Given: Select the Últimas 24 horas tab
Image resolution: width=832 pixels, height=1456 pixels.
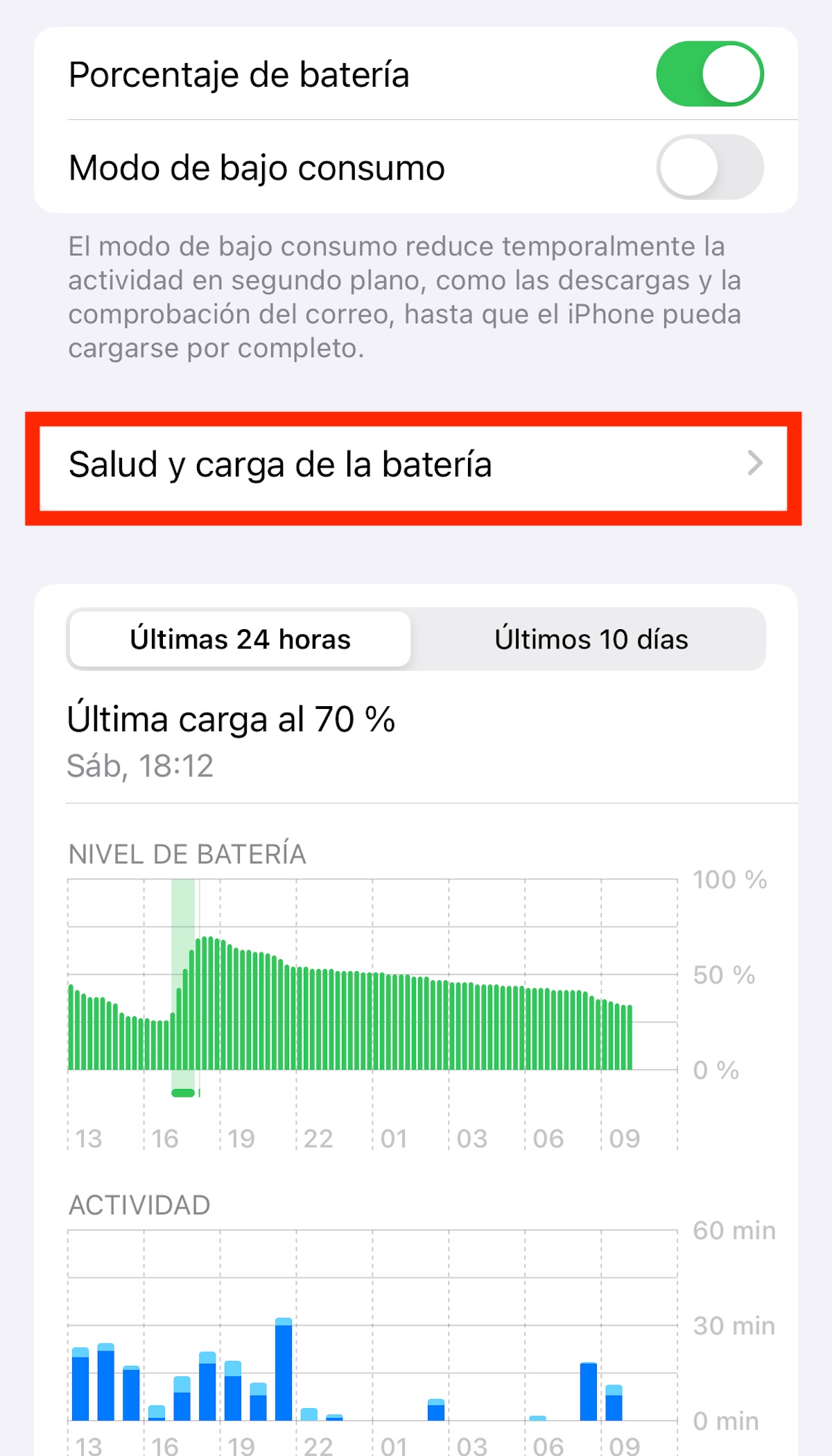Looking at the screenshot, I should [241, 639].
